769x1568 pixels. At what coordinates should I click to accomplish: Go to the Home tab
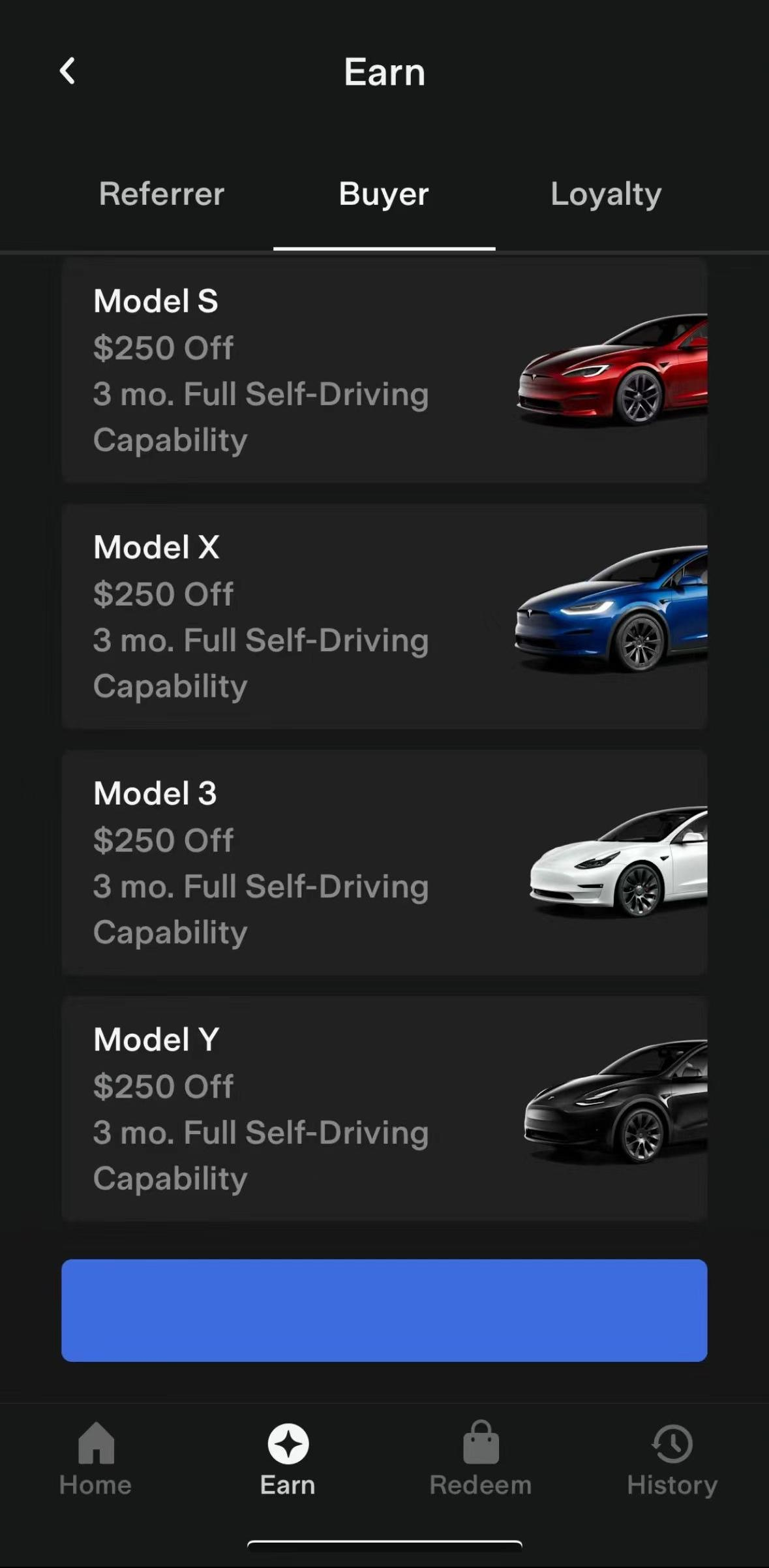coord(96,1459)
